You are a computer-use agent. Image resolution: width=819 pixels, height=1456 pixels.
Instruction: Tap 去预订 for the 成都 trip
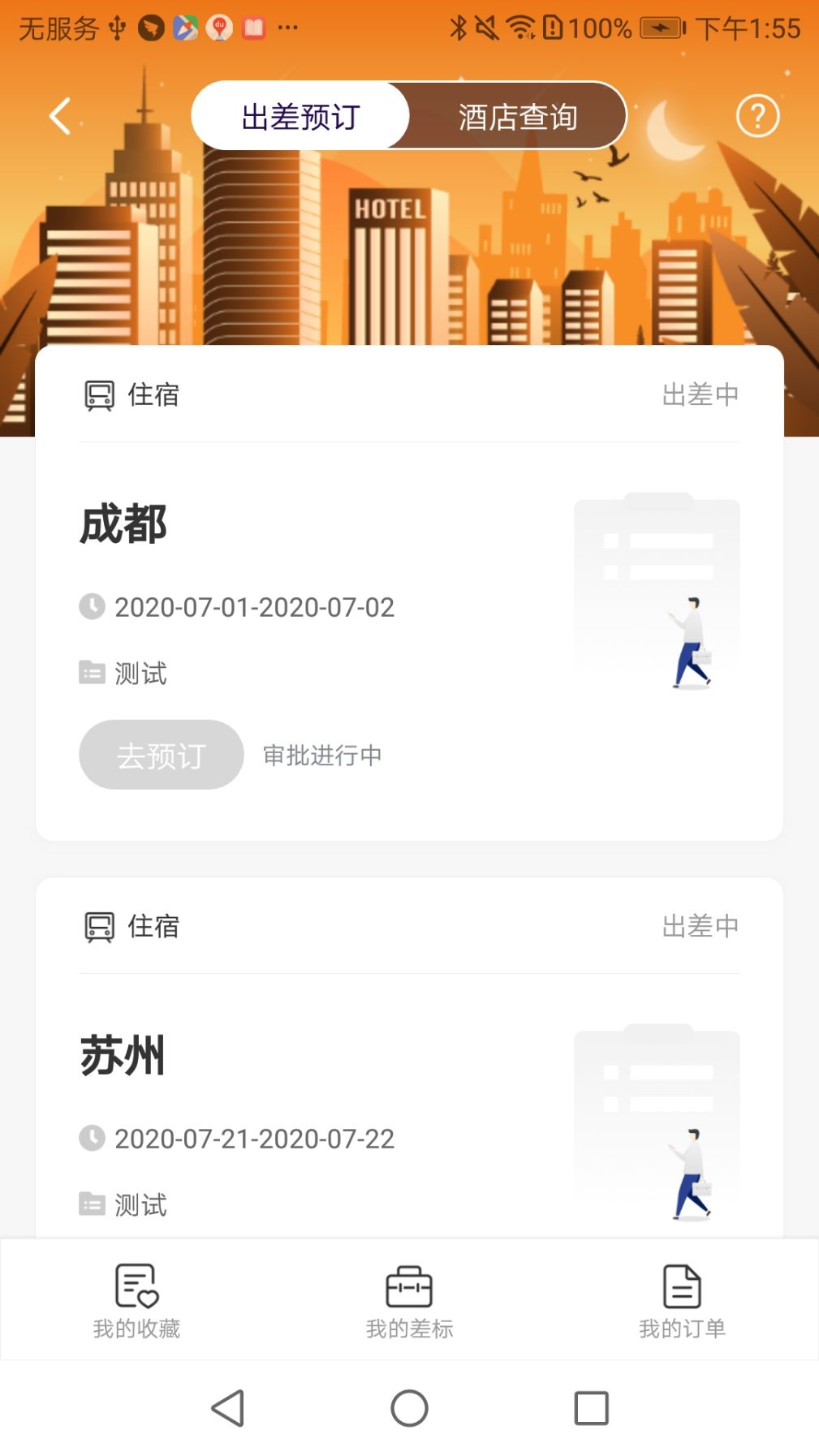point(161,755)
